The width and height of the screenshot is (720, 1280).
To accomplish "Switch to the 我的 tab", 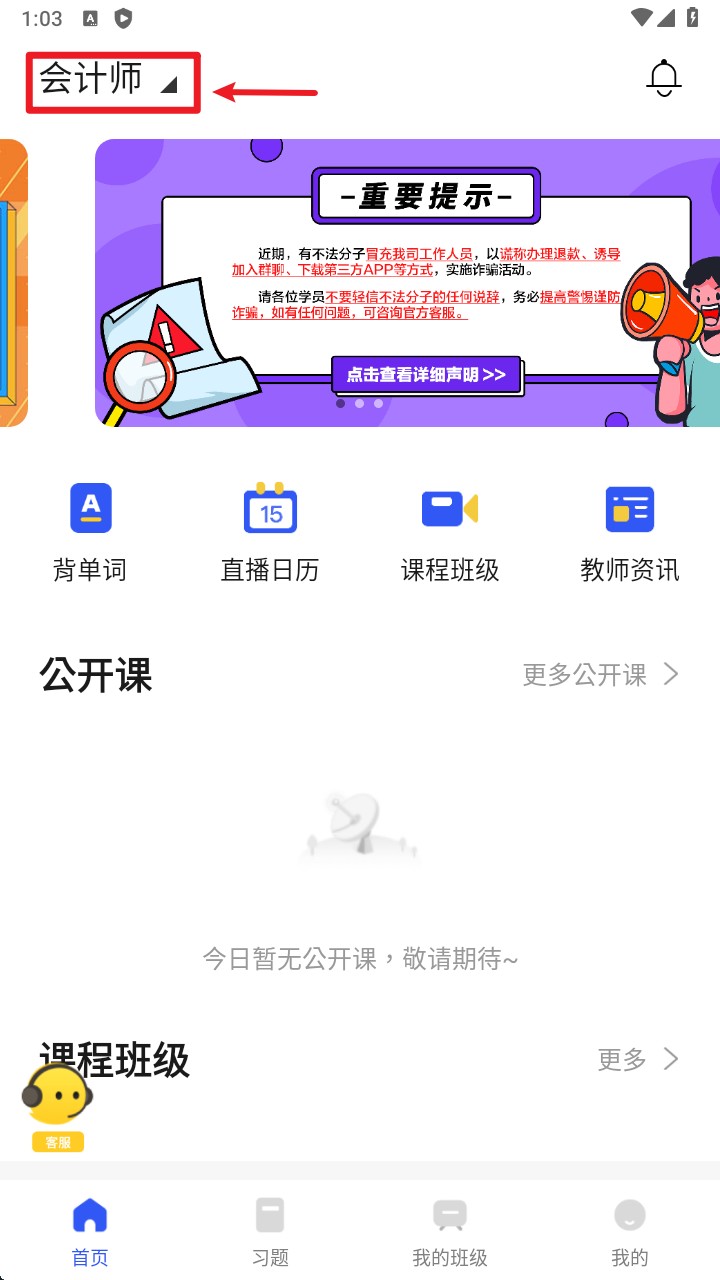I will coord(630,1230).
